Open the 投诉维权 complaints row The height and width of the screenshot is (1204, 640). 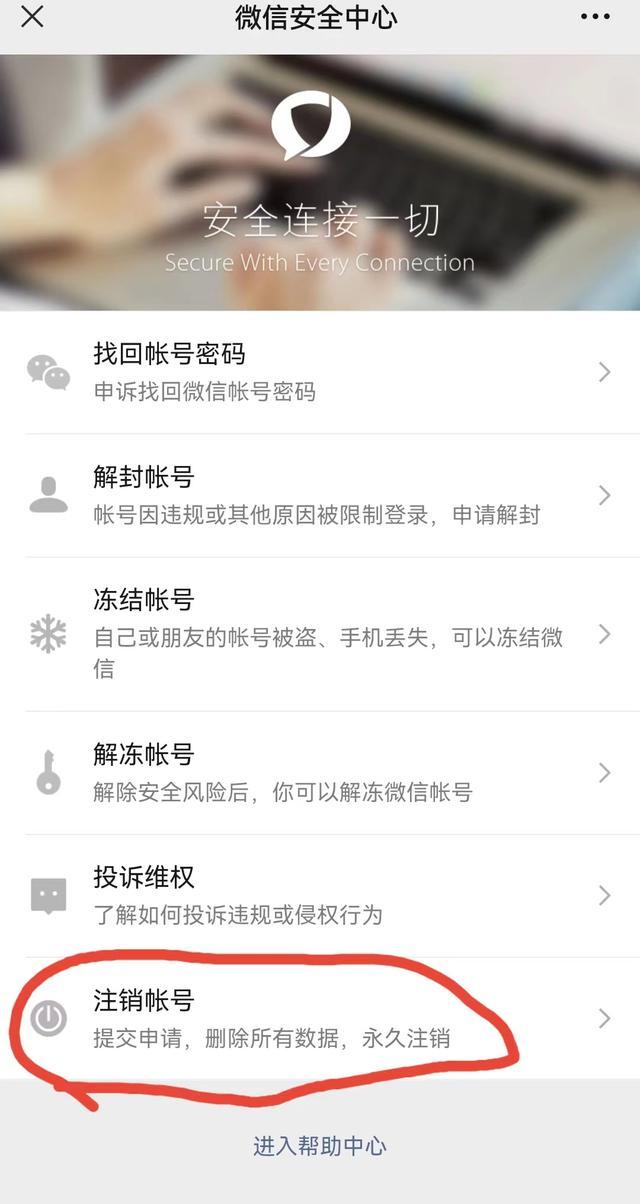(x=320, y=895)
